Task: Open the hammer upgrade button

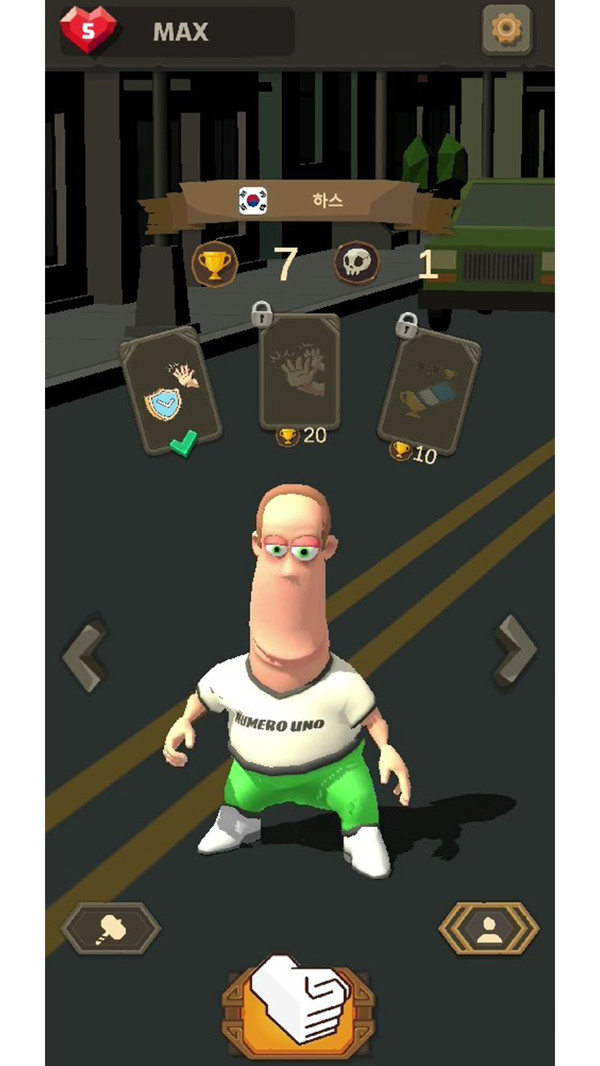Action: (x=110, y=930)
